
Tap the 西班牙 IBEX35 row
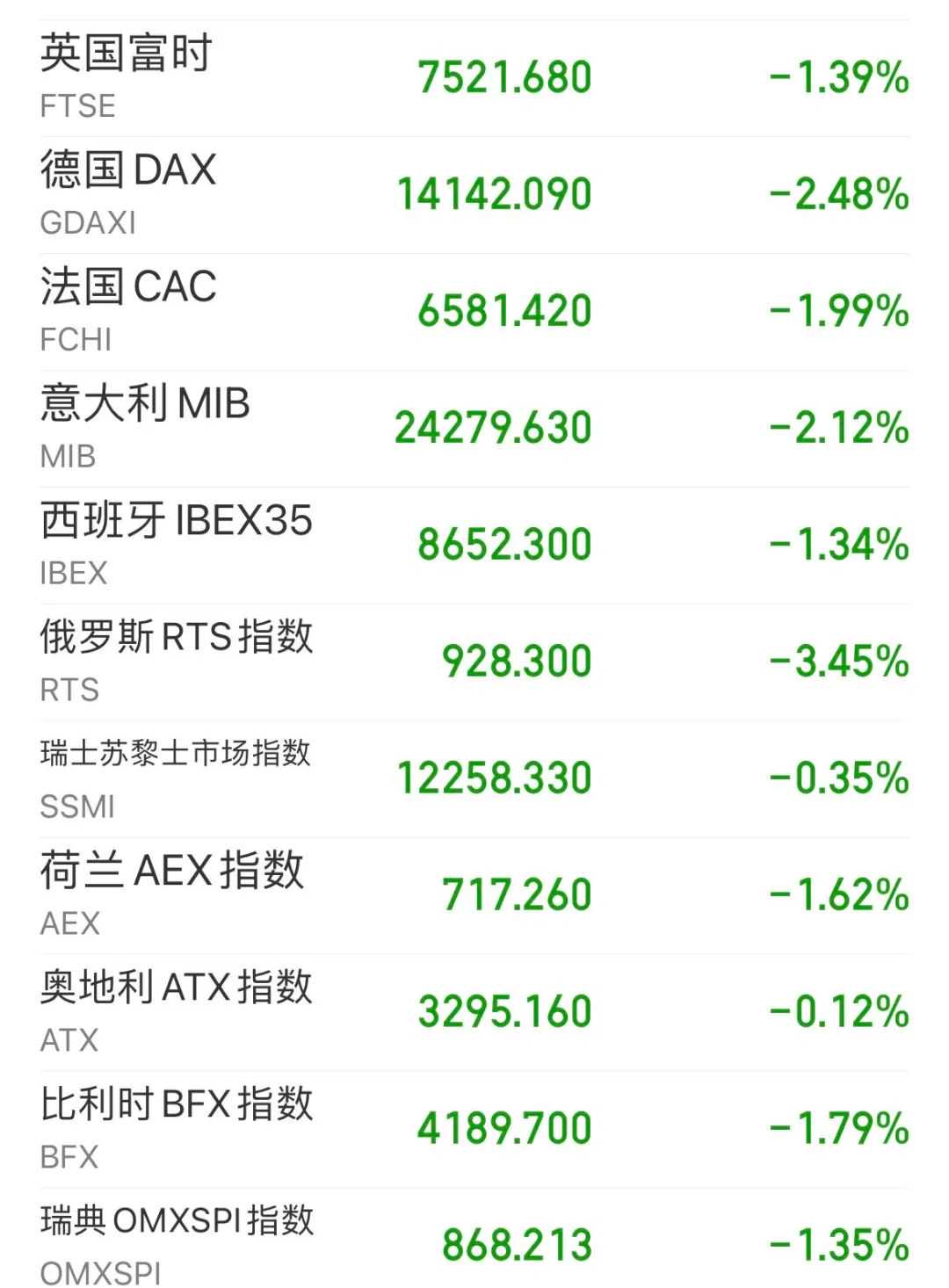point(474,545)
